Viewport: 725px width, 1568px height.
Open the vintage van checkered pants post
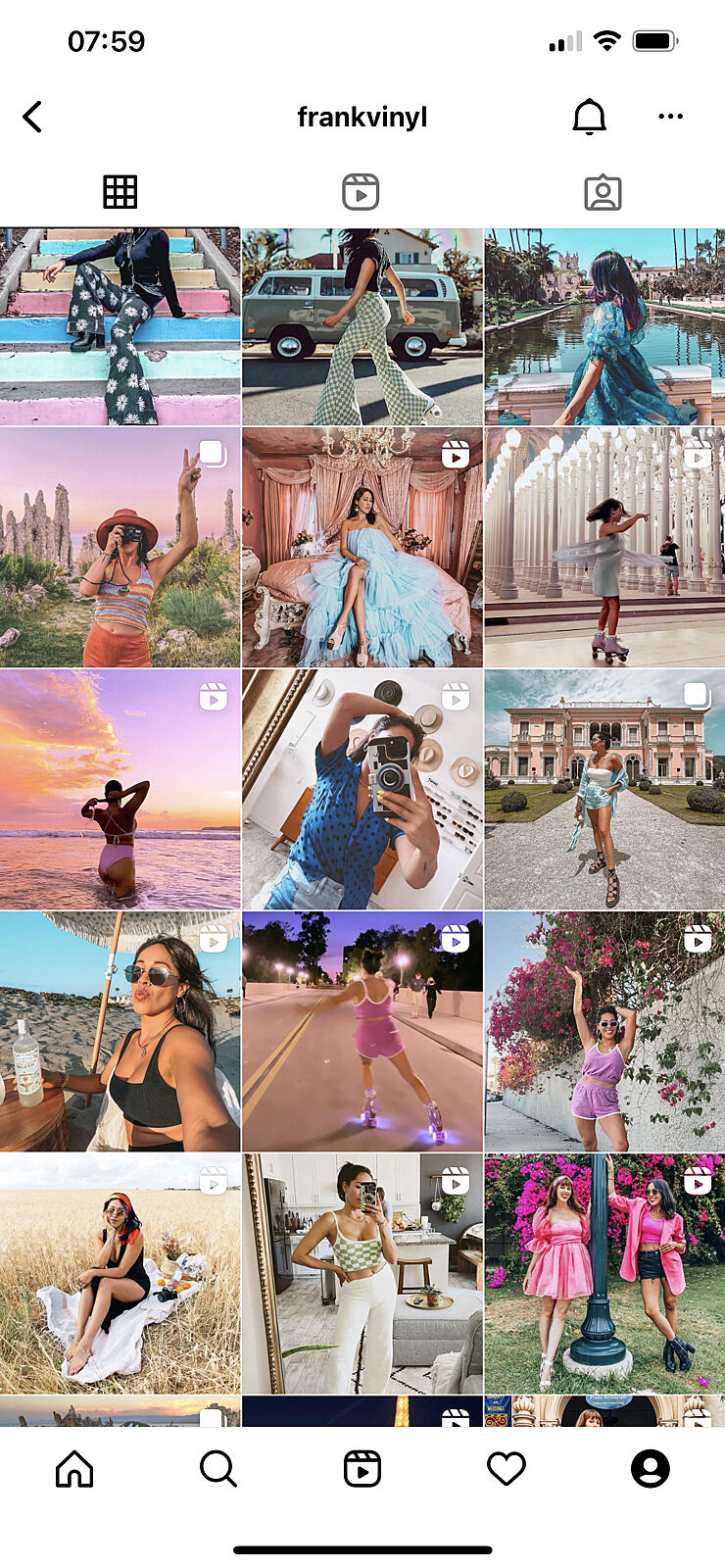[362, 326]
